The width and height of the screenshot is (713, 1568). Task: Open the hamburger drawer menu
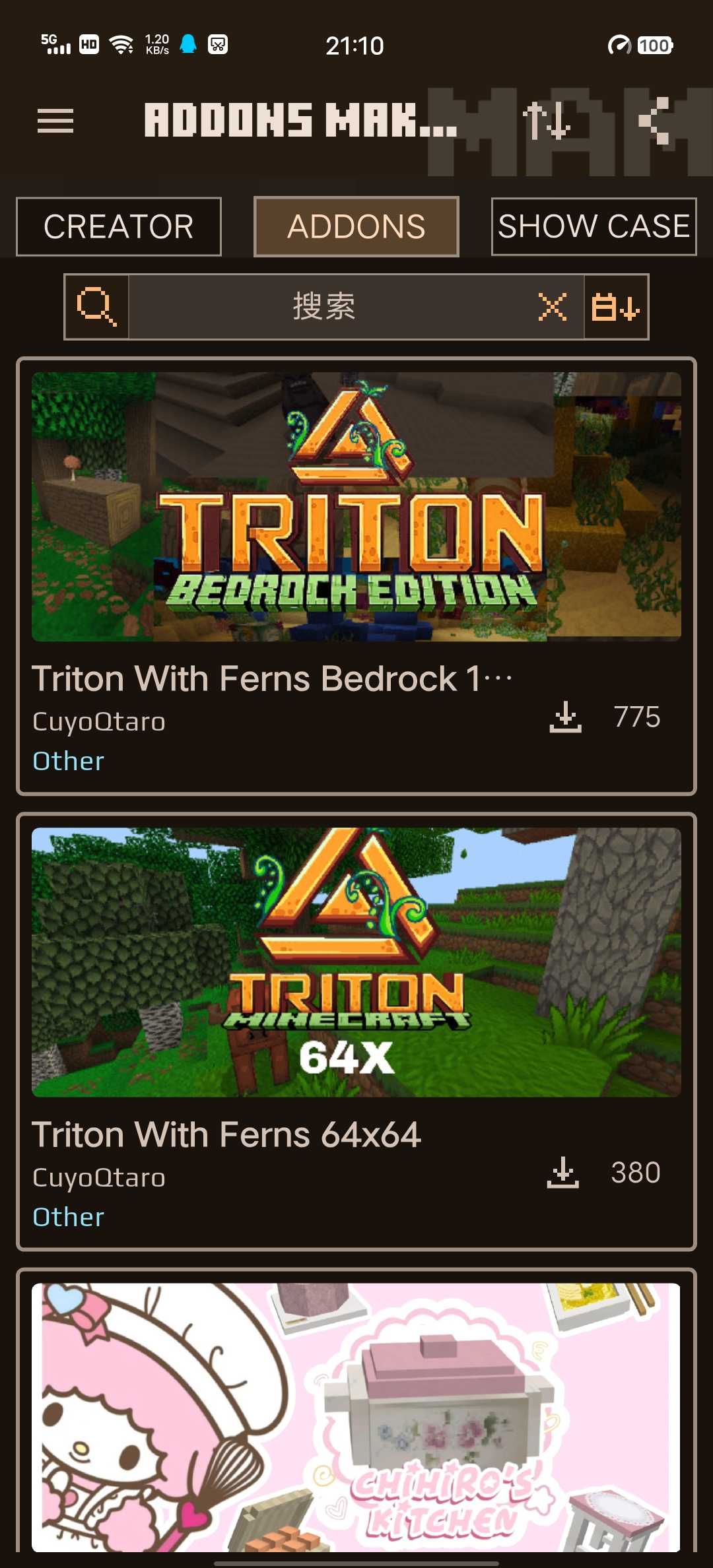point(55,121)
